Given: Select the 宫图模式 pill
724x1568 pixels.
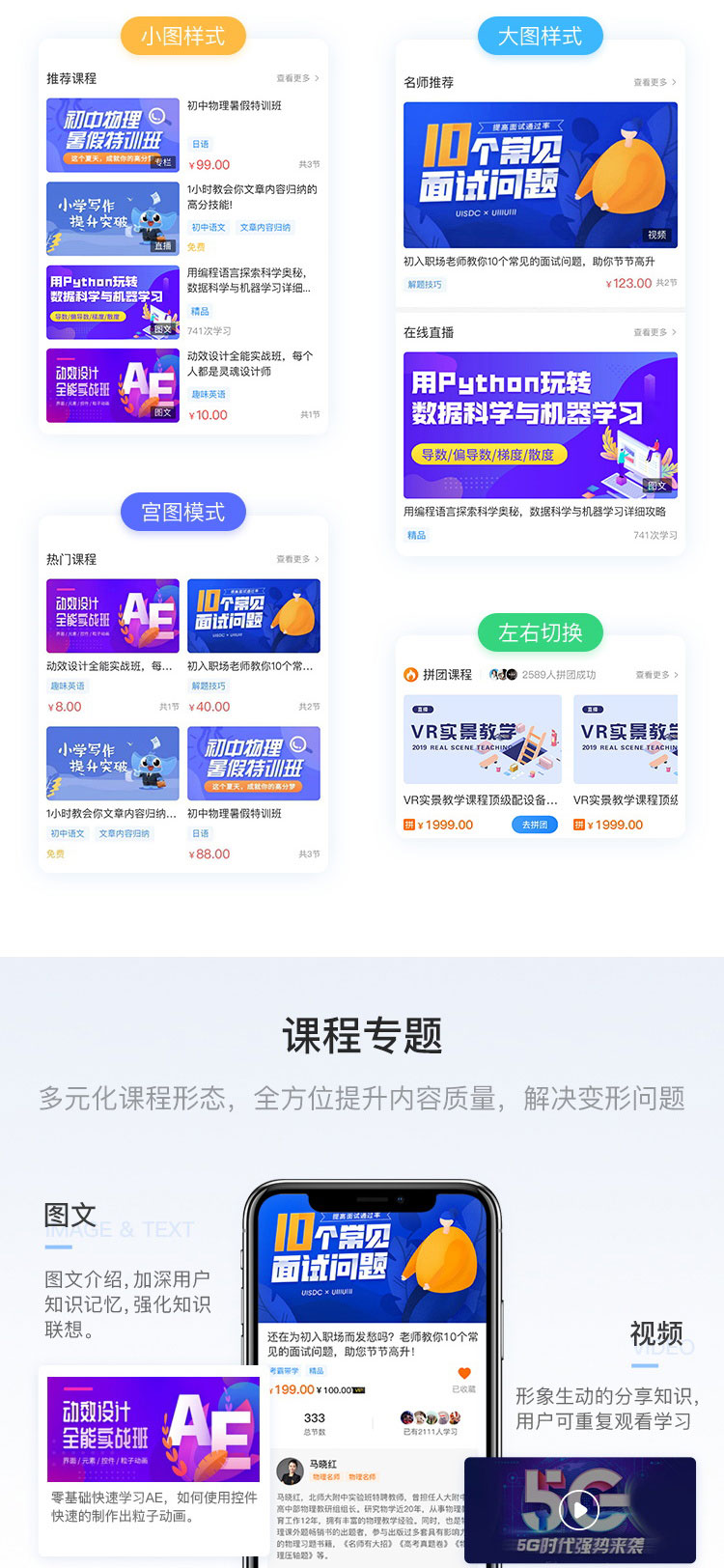Looking at the screenshot, I should [x=182, y=511].
